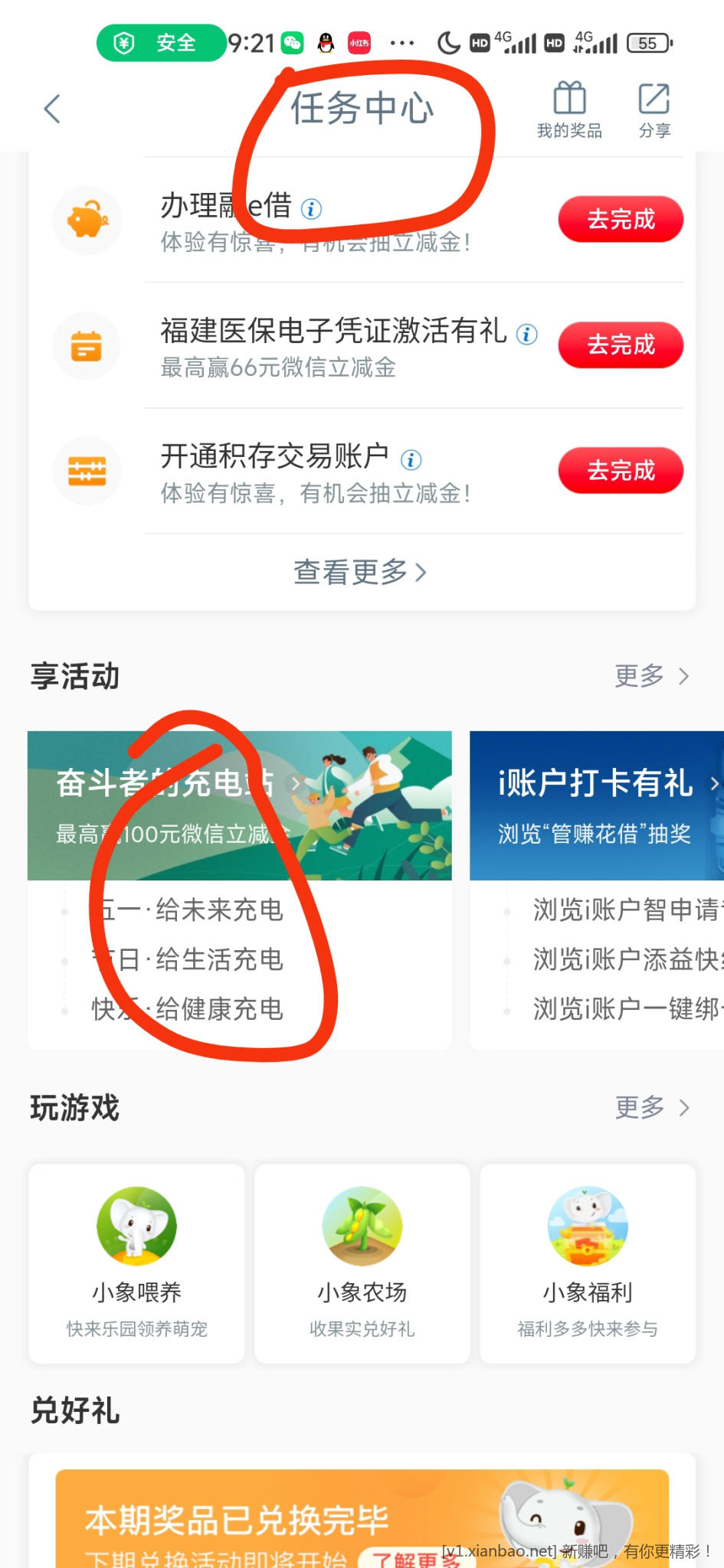The image size is (724, 1568).
Task: Launch the 小象喂养 game
Action: pyautogui.click(x=136, y=1263)
